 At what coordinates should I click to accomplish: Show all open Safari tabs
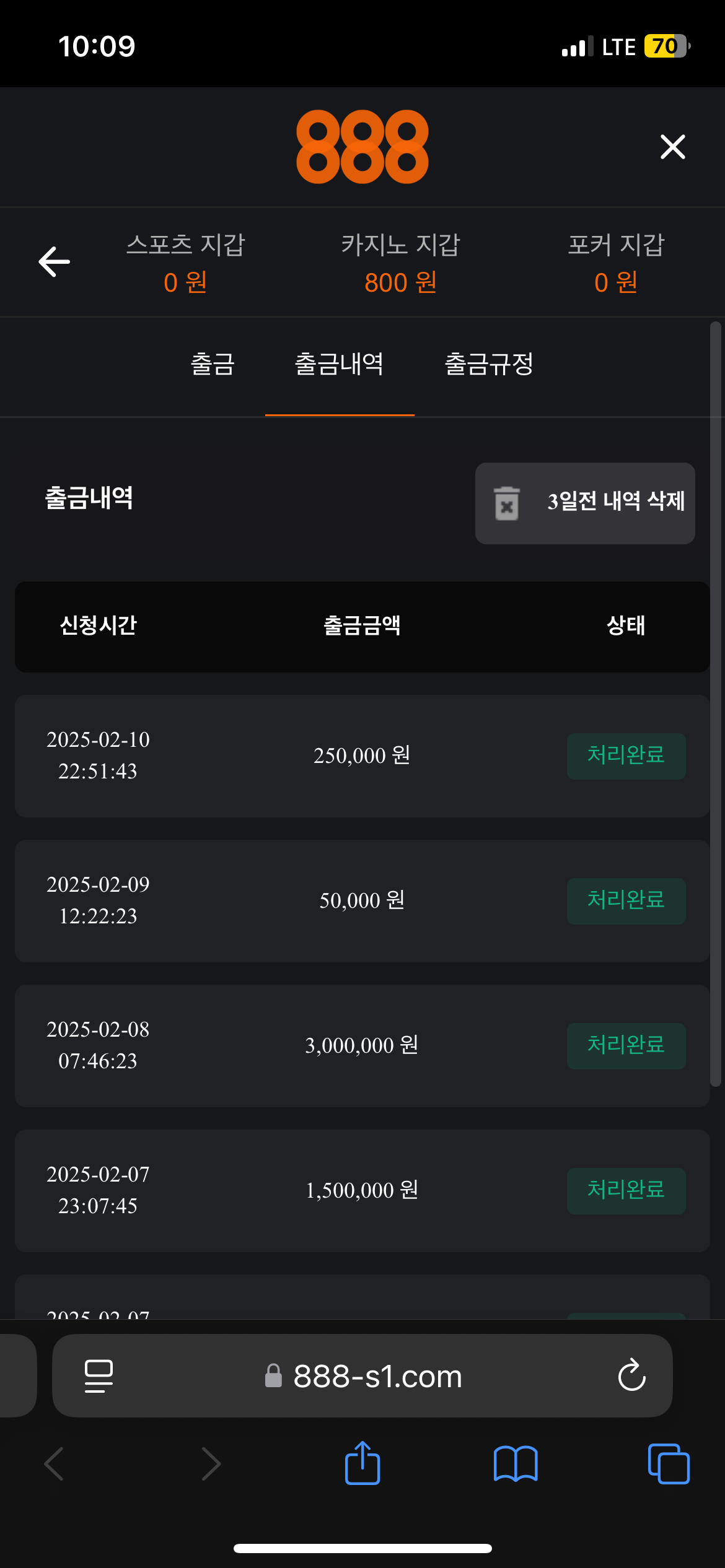668,1464
